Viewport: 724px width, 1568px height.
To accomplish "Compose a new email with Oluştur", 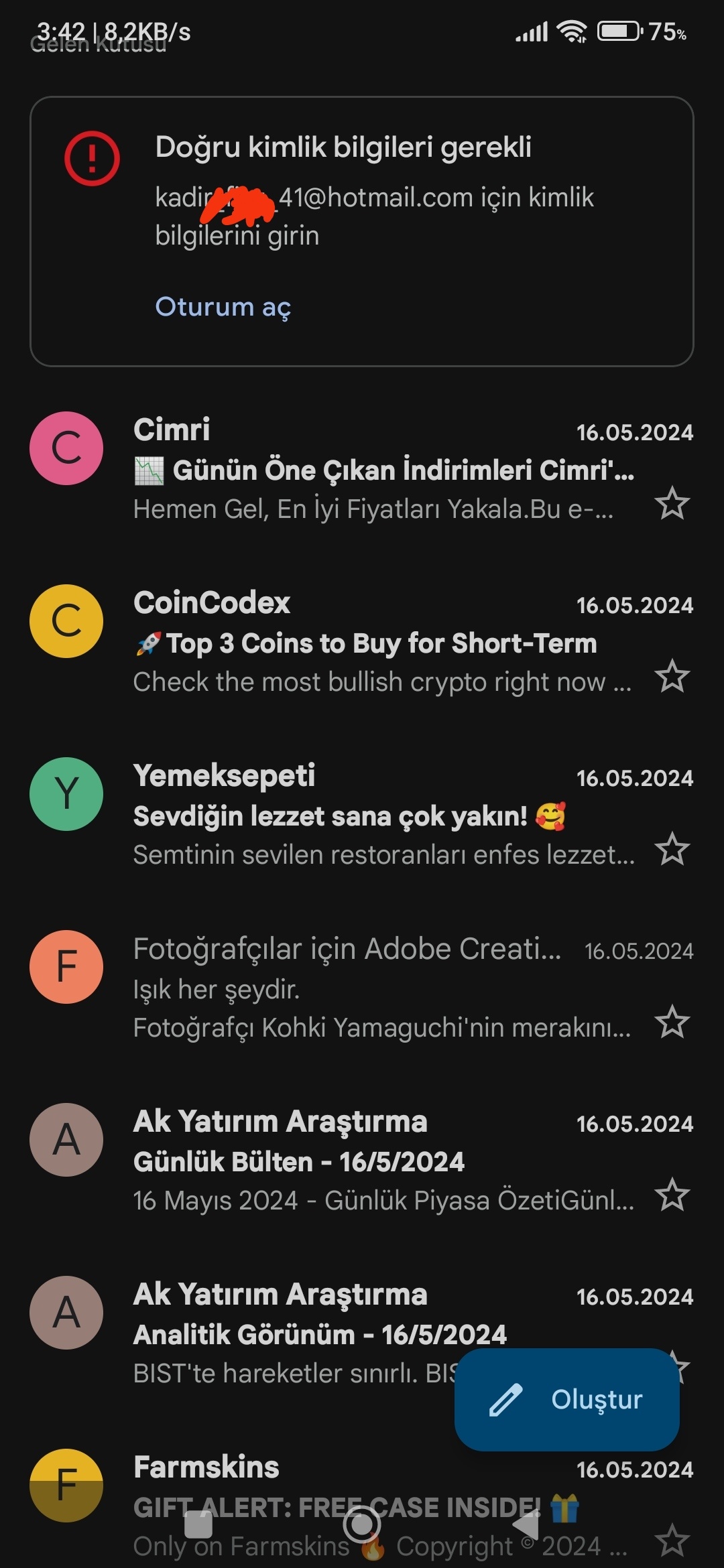I will pyautogui.click(x=566, y=1399).
